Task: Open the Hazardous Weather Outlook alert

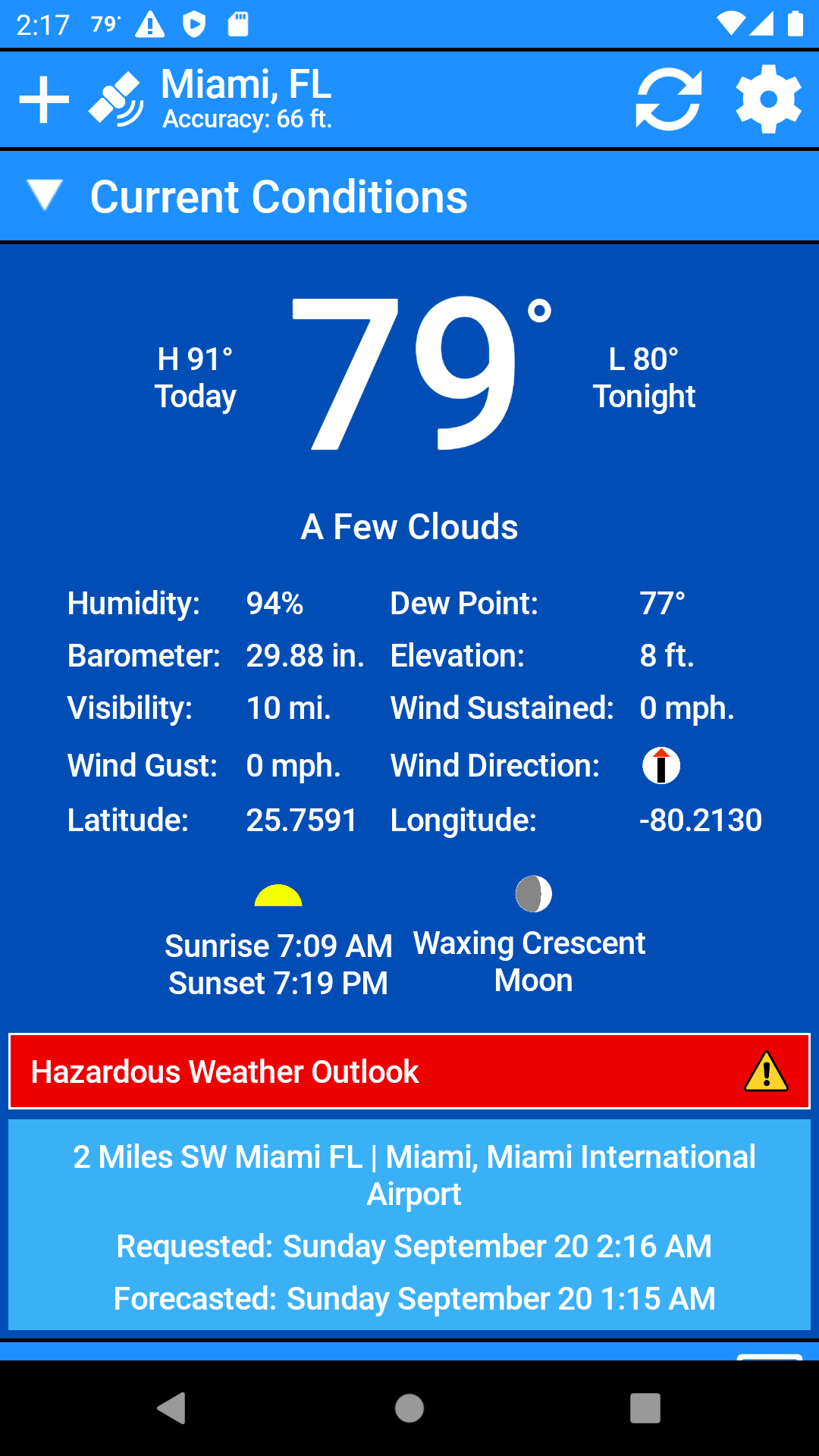Action: click(x=409, y=1072)
